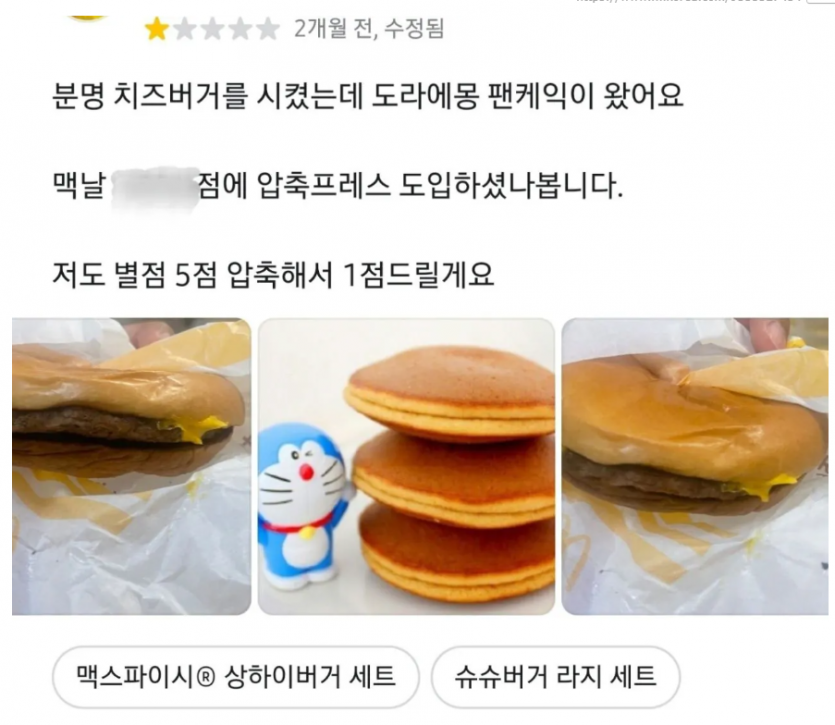Viewport: 835px width, 725px height.
Task: Select the 맥스파이시® 상하이버거 세트 menu chip
Action: click(235, 677)
